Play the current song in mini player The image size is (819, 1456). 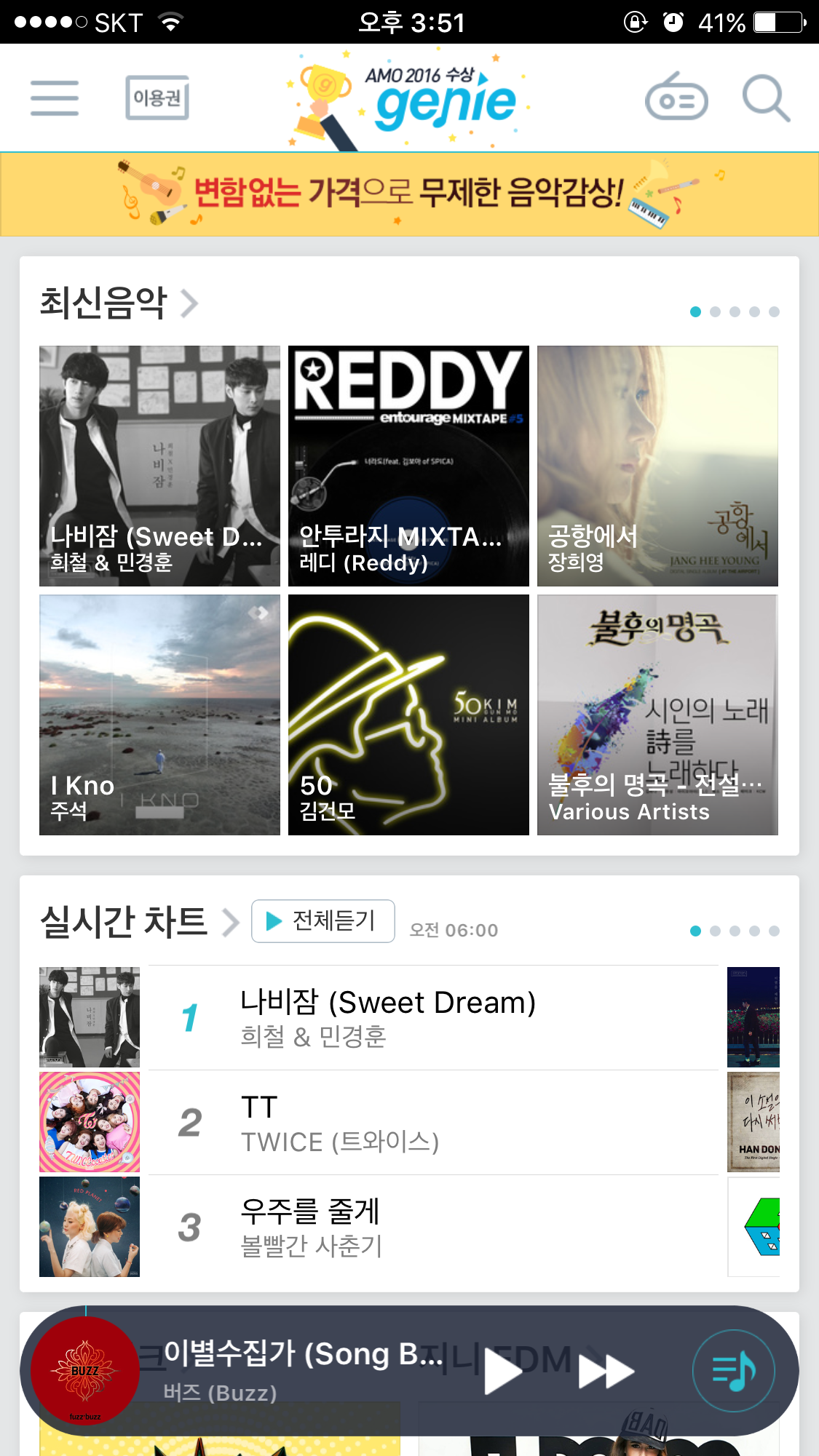pos(502,1372)
